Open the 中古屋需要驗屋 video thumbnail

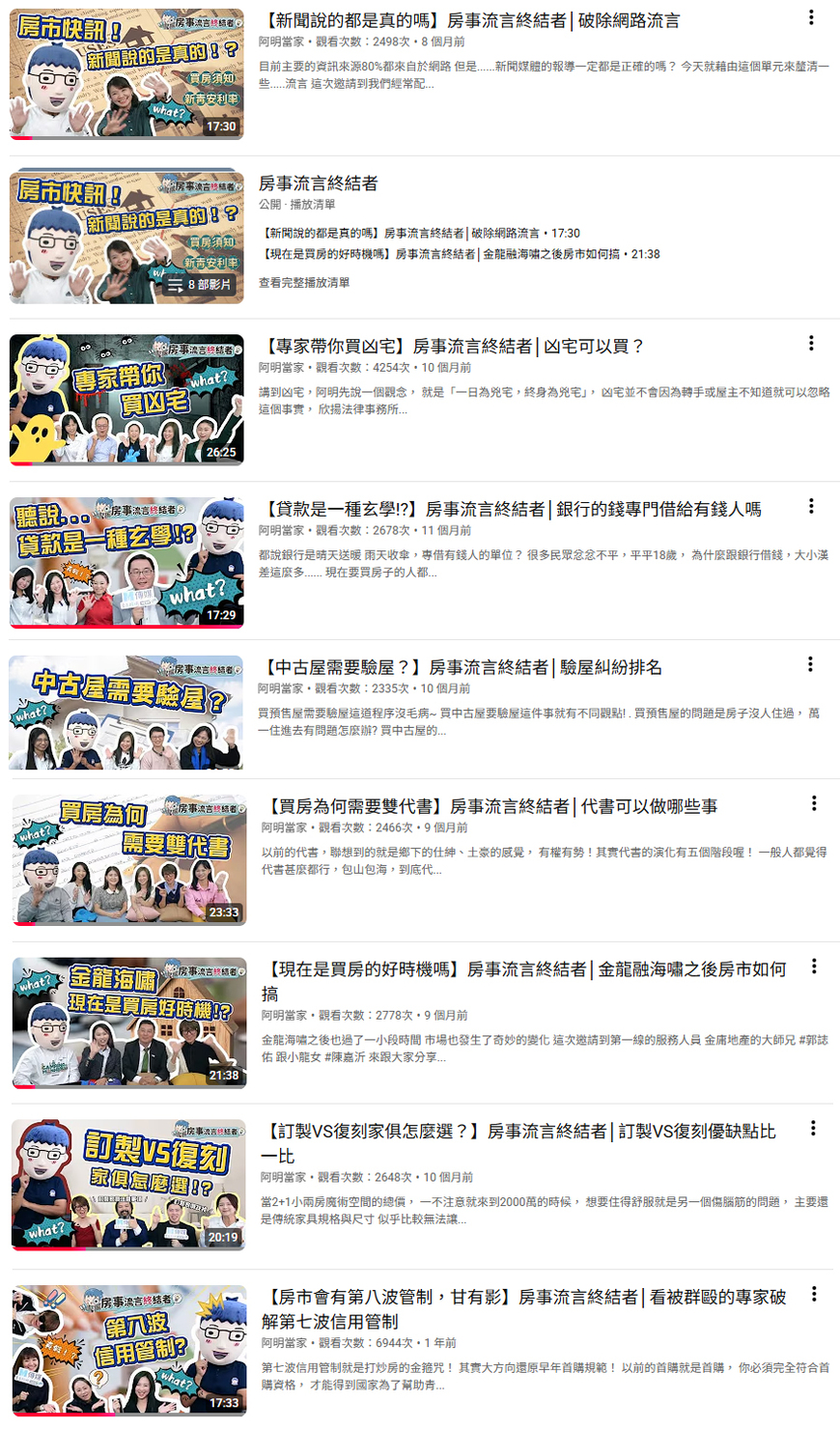pyautogui.click(x=126, y=713)
